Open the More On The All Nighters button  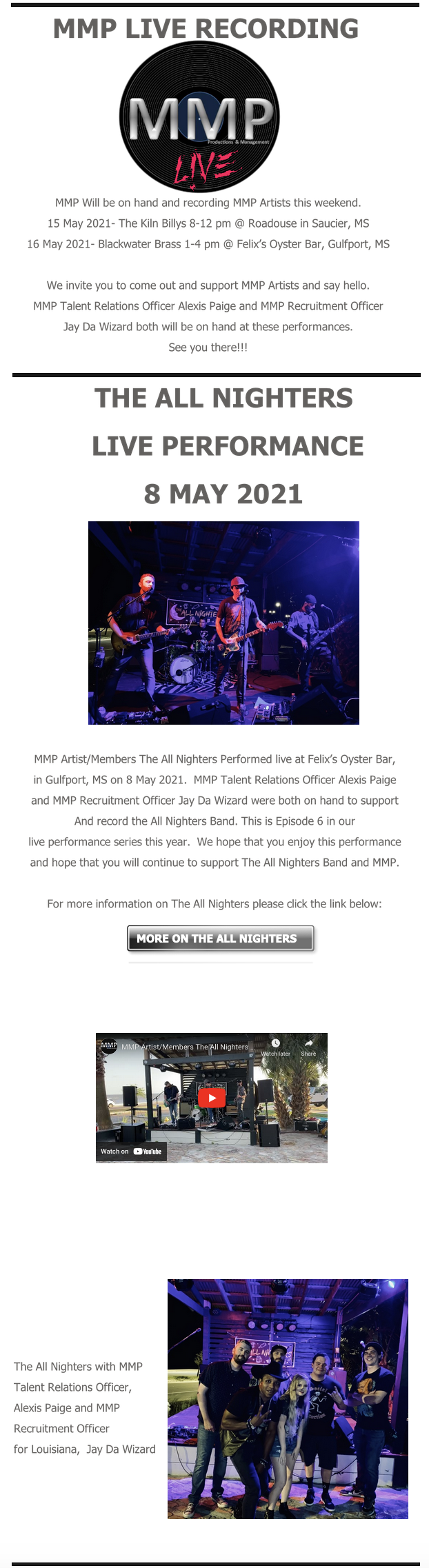[x=221, y=938]
